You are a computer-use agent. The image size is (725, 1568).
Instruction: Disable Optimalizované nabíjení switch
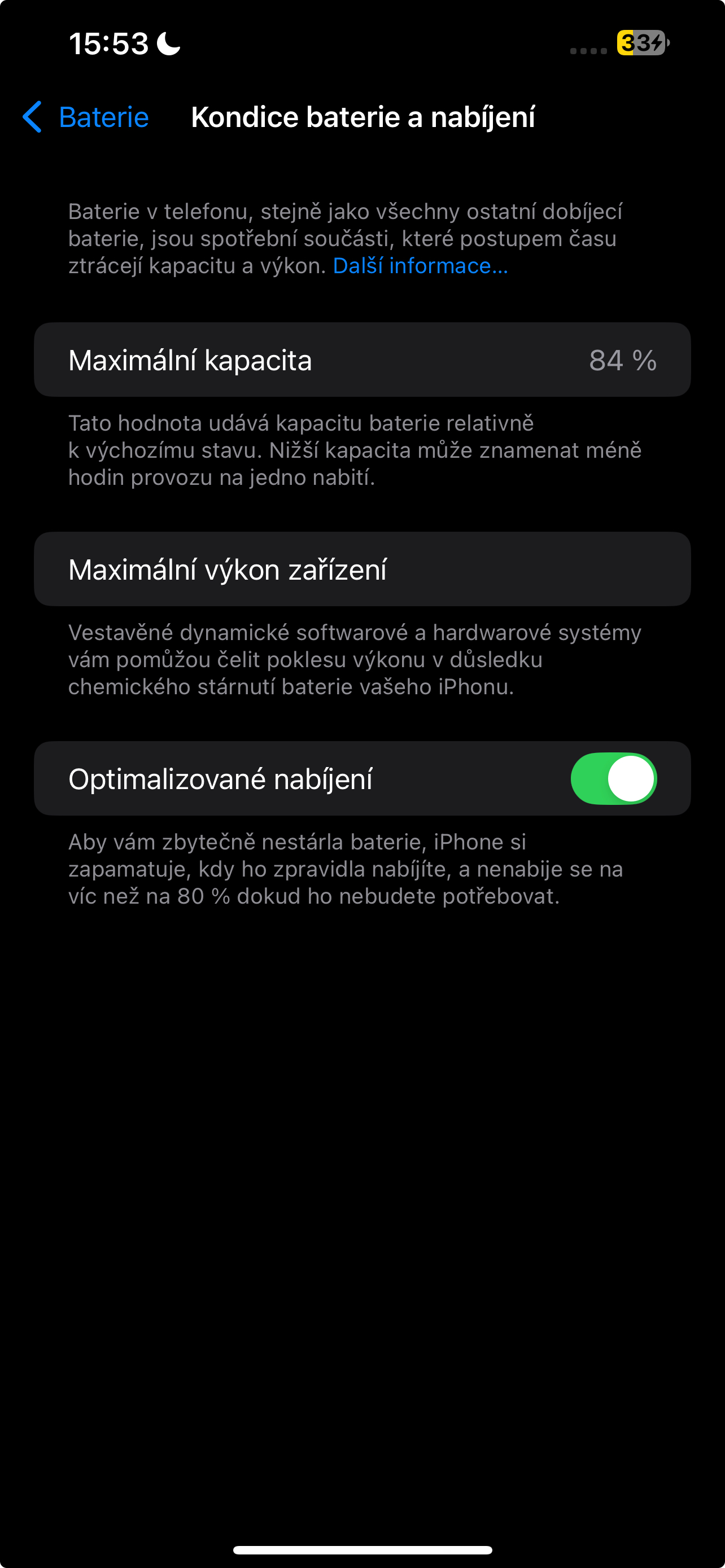(613, 778)
